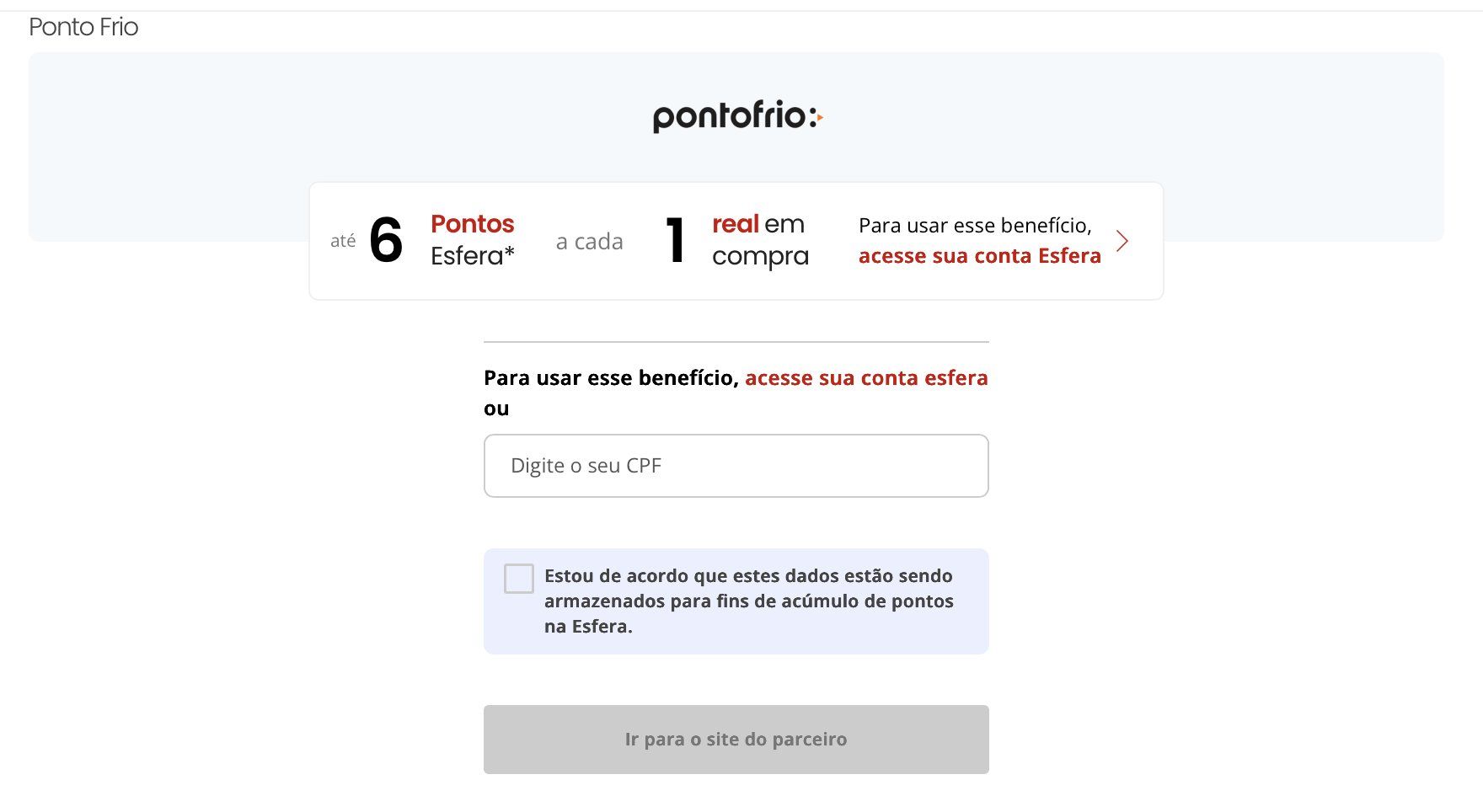
Task: Open 'acesse sua conta esfera' link
Action: pos(865,378)
